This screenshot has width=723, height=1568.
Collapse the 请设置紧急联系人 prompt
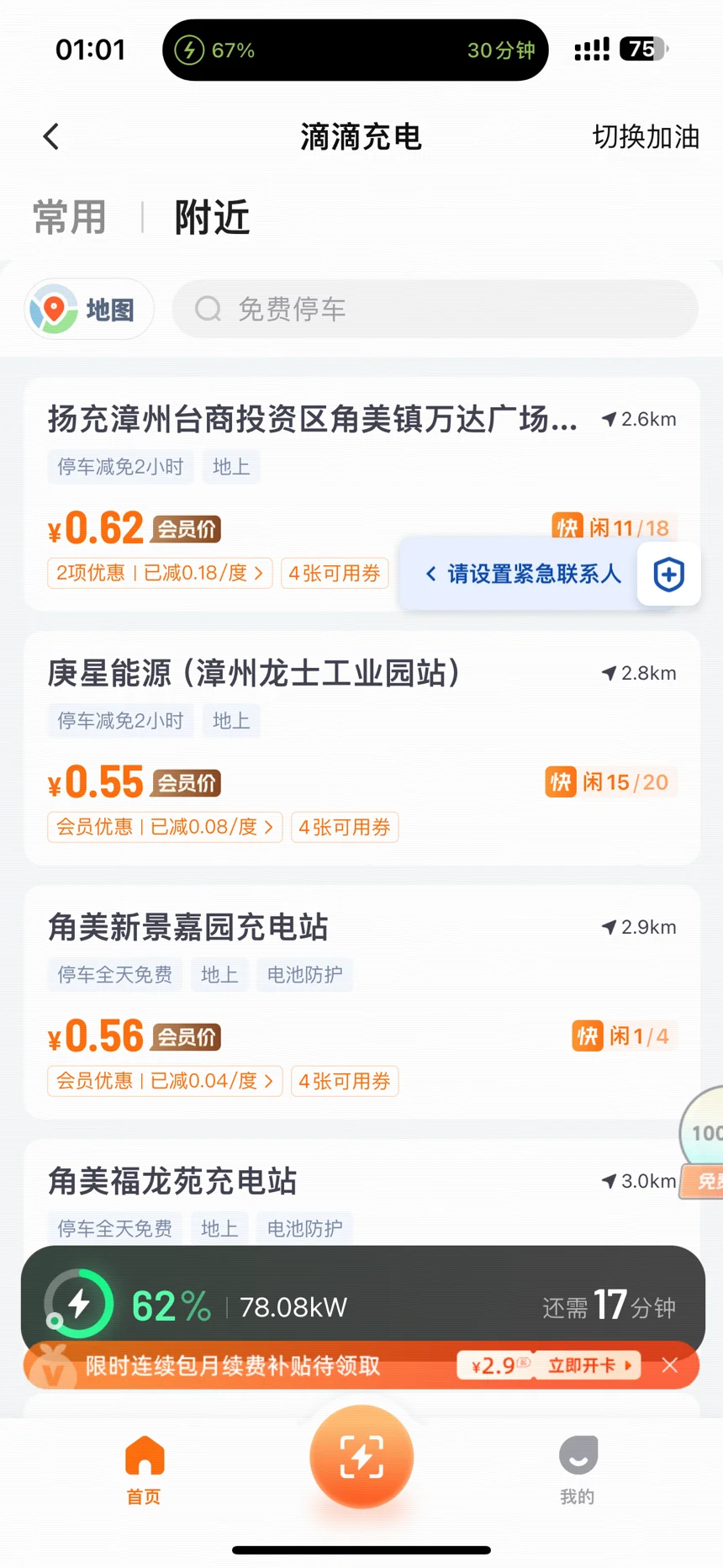coord(430,575)
